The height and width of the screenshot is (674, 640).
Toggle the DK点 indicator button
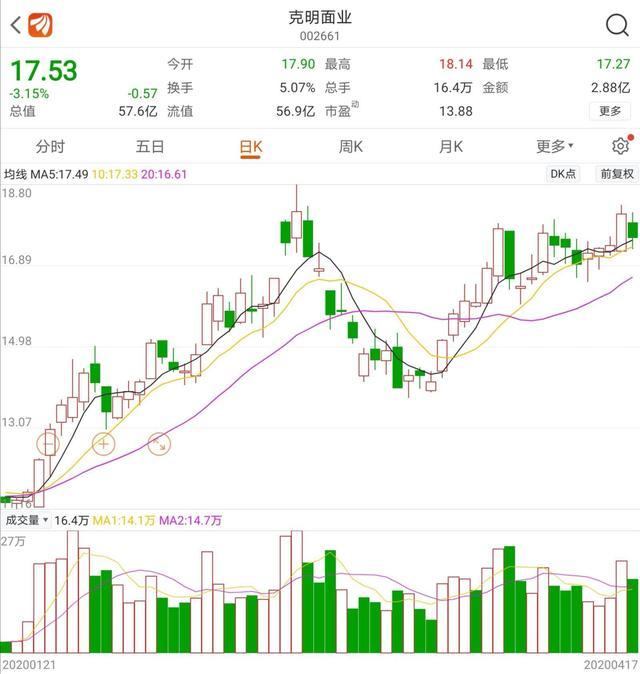pos(563,173)
